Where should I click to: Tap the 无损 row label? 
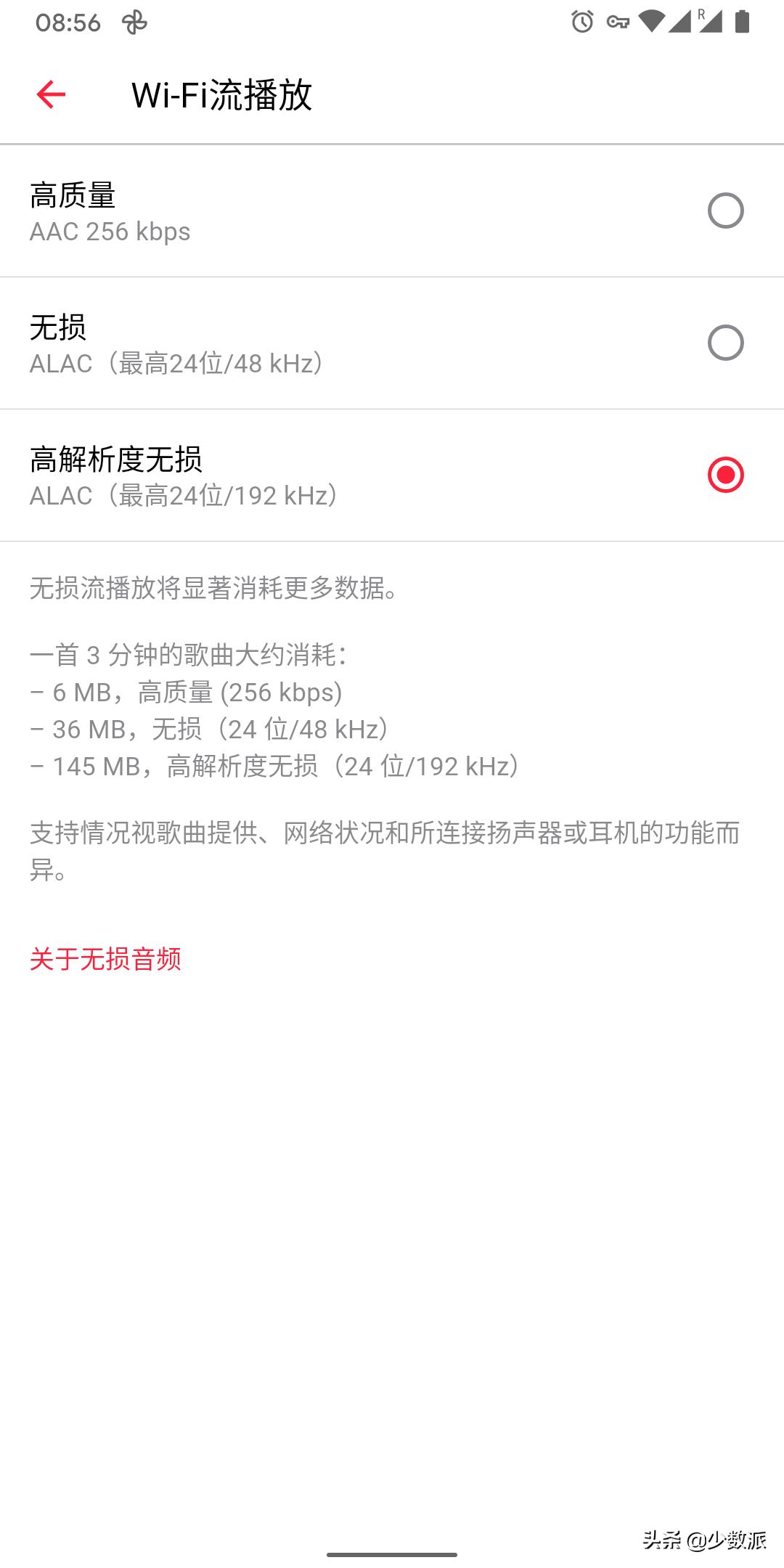coord(57,327)
